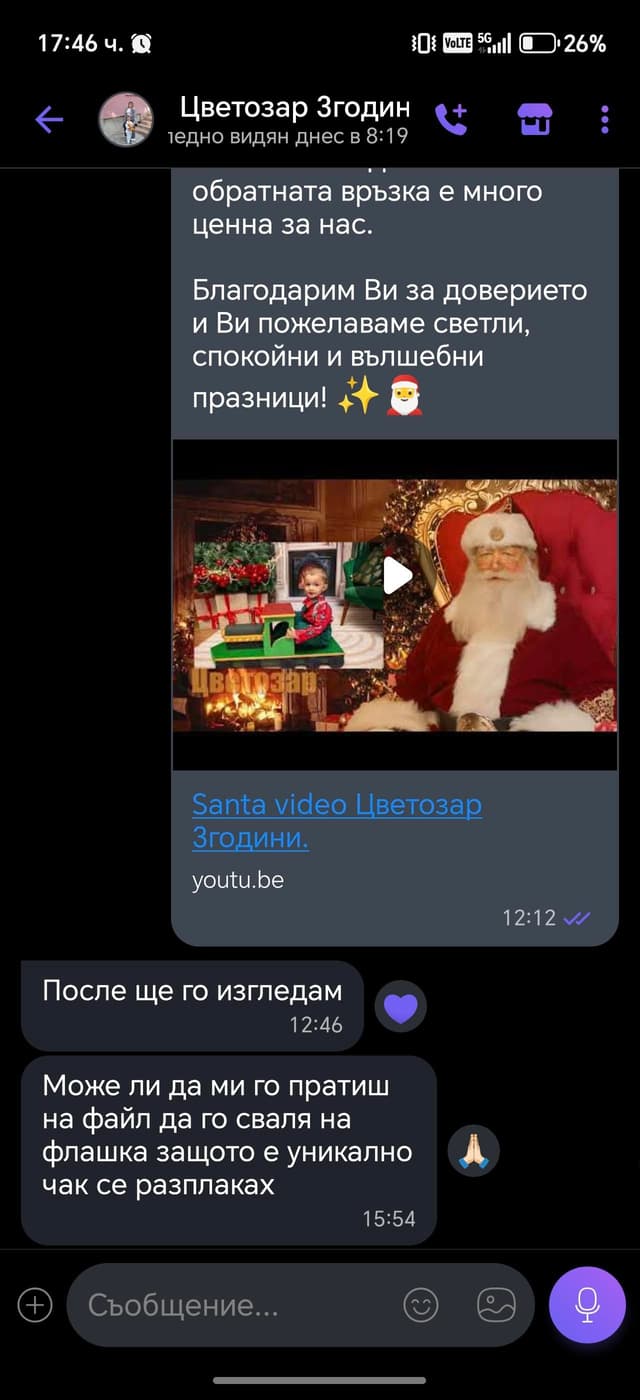The width and height of the screenshot is (640, 1400).
Task: Start a call with Цветозар Згодин
Action: 451,120
